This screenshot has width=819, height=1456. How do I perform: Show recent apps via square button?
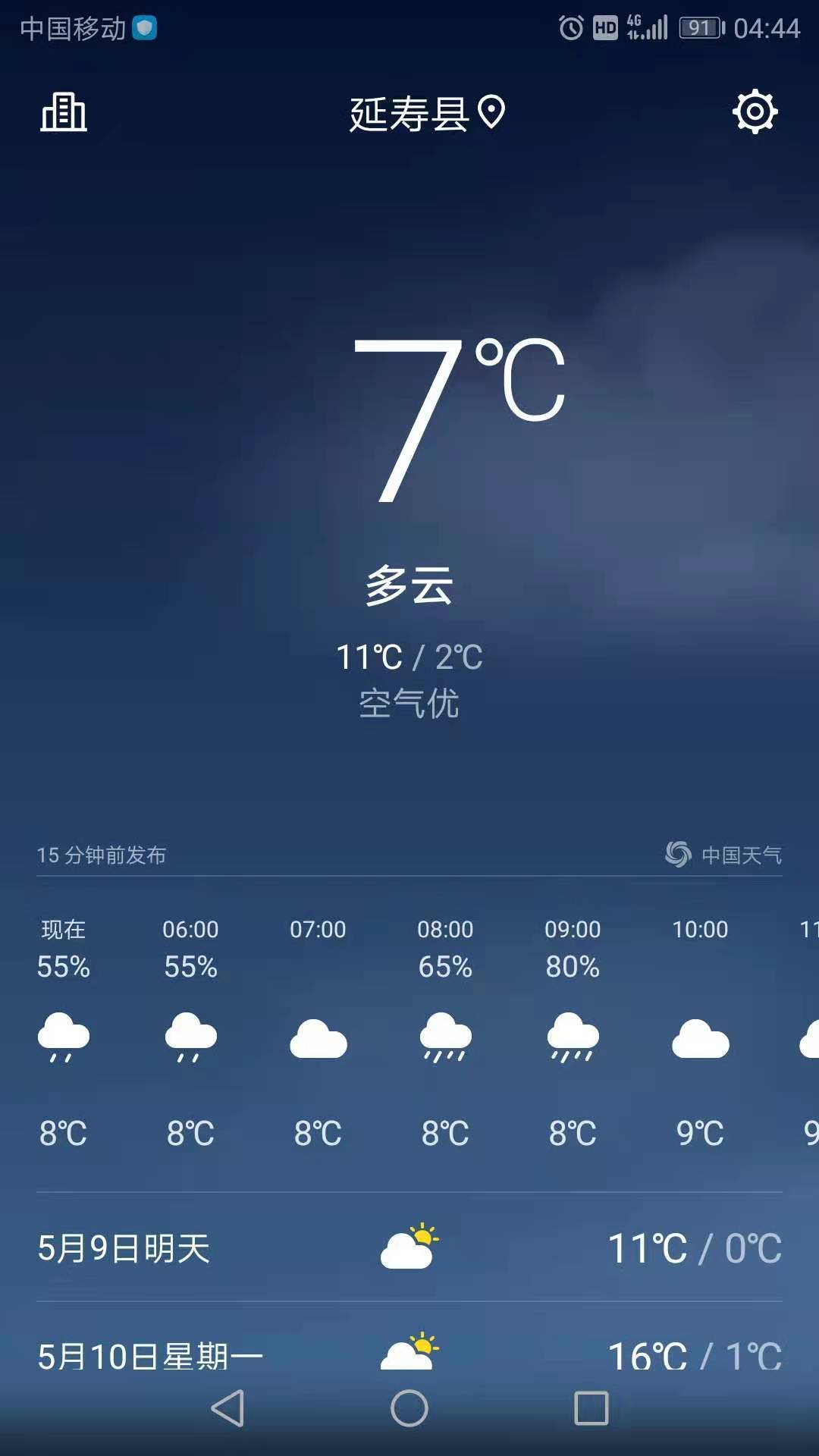click(x=591, y=1408)
